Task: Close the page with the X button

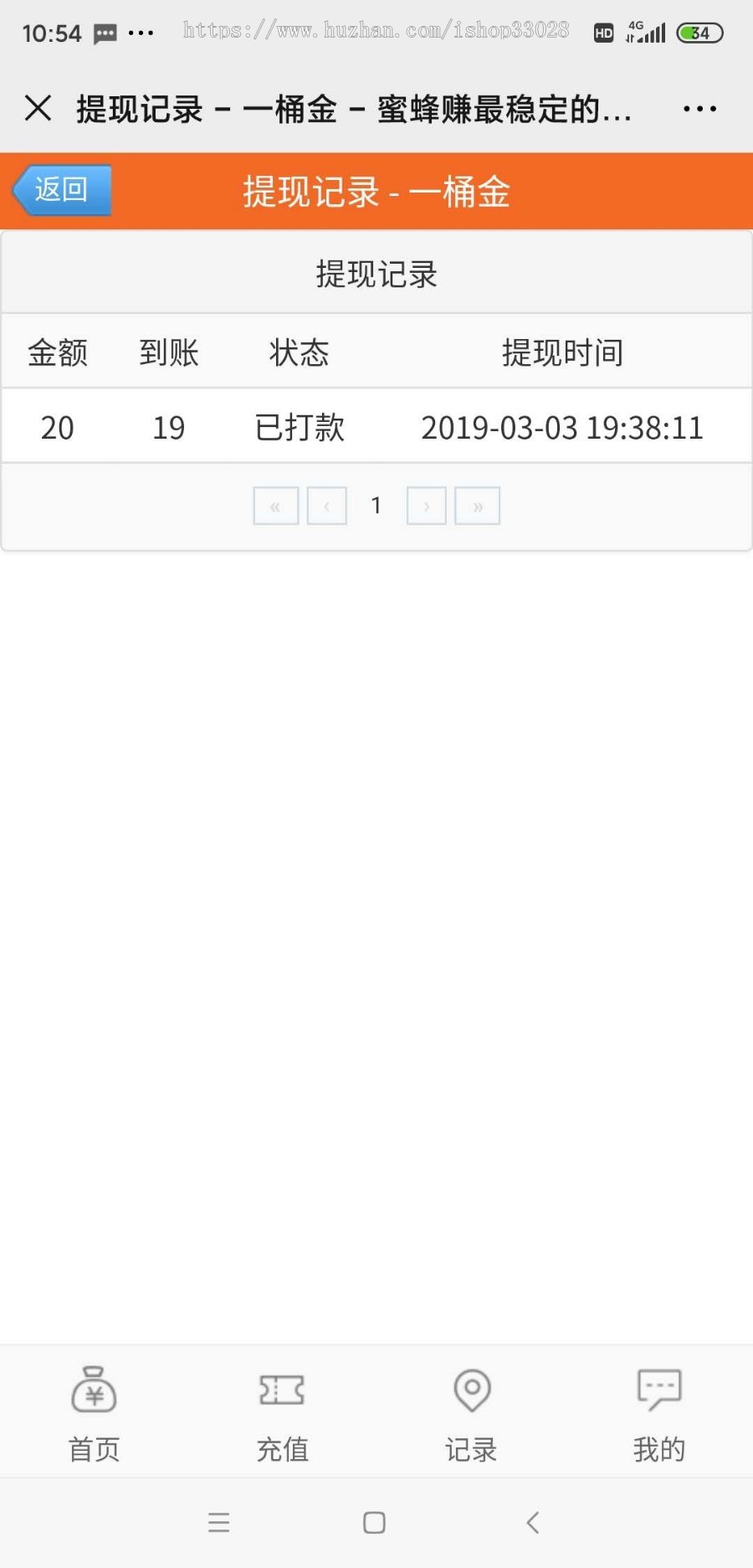Action: point(38,108)
